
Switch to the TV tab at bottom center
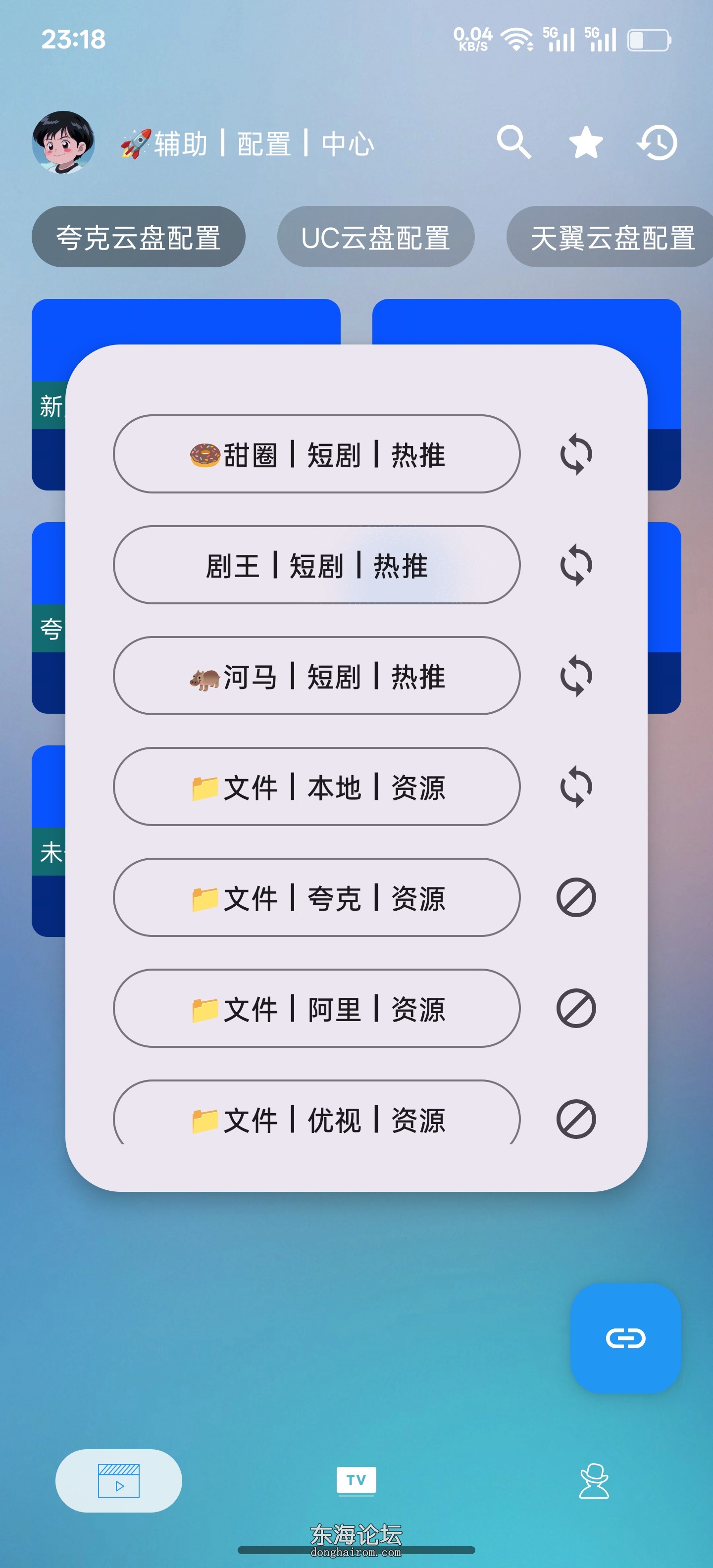tap(356, 1480)
